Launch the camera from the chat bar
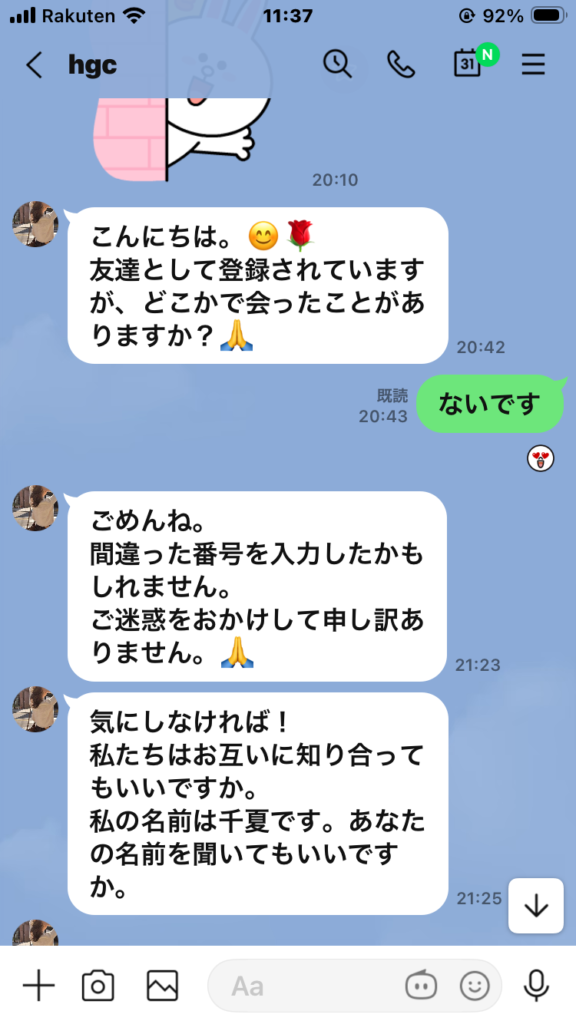576x1024 pixels. [x=98, y=985]
